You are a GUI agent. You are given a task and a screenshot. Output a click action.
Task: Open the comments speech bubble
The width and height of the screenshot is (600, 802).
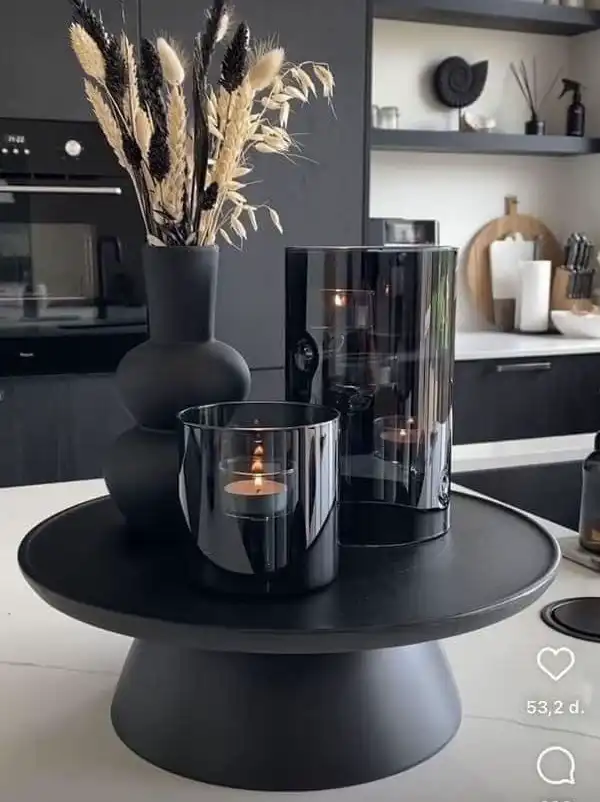555,765
